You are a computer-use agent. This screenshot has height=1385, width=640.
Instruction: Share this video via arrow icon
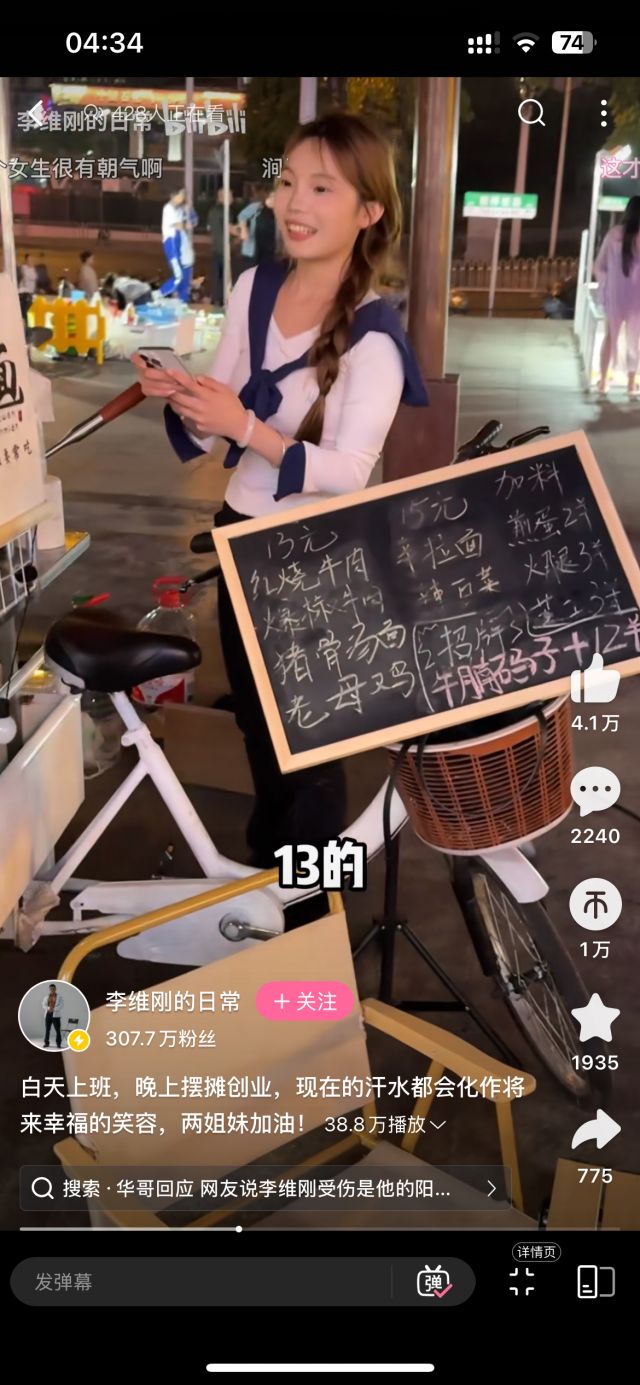click(595, 1131)
